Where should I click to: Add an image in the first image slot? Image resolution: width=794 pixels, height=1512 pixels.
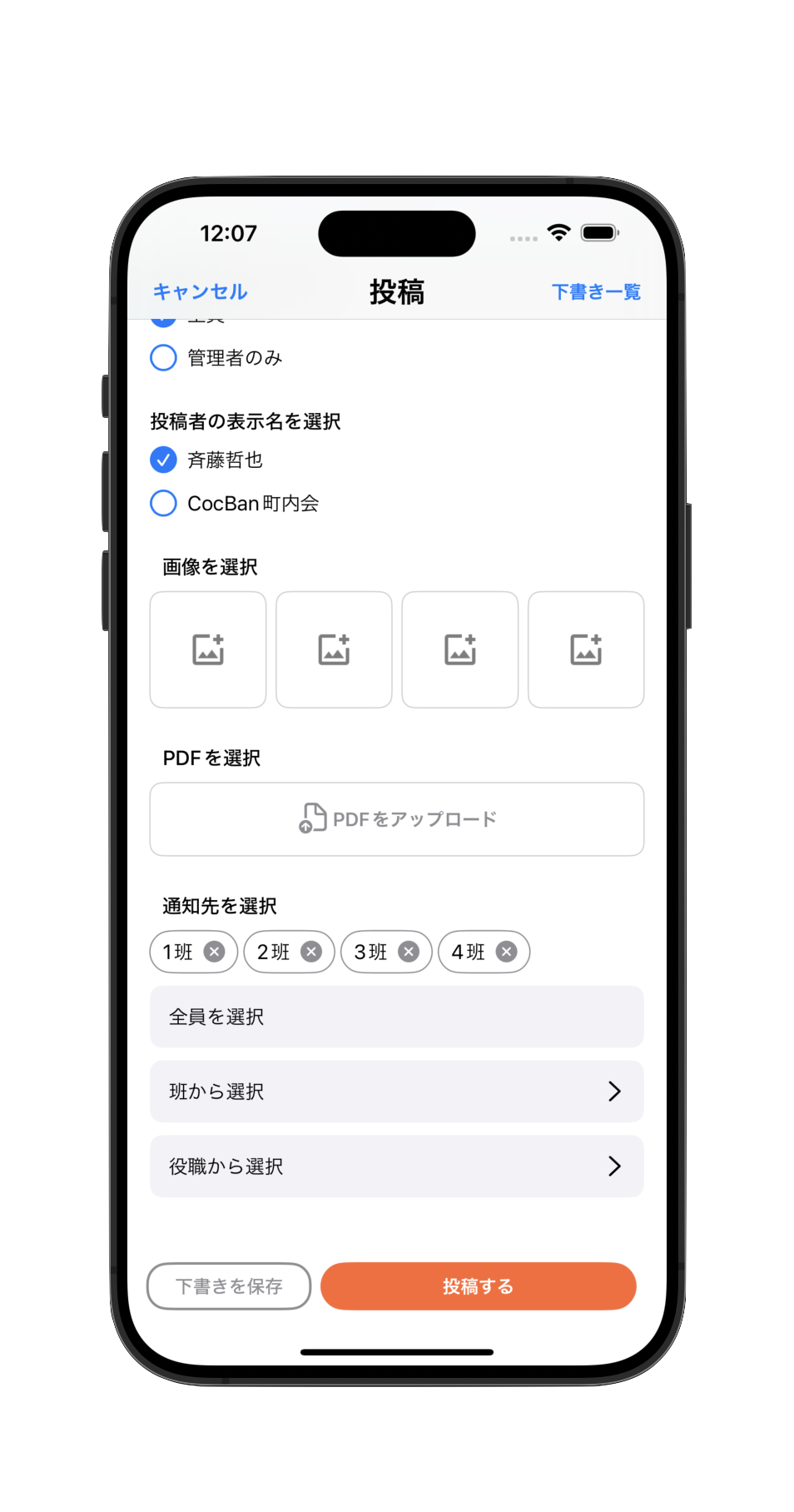tap(208, 649)
